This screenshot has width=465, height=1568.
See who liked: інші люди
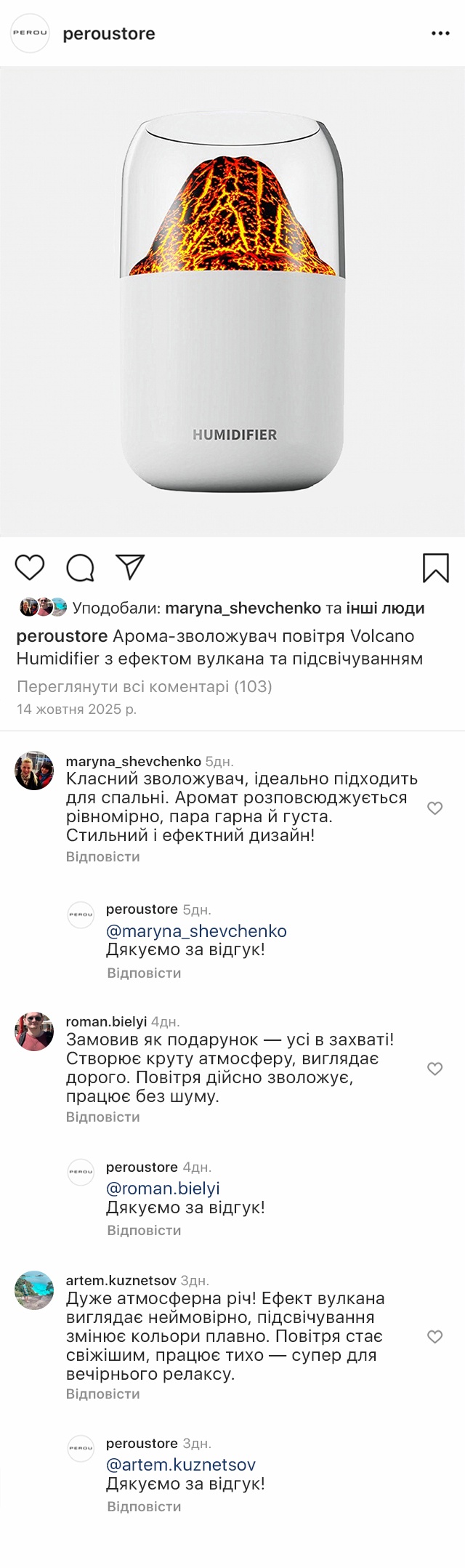385,608
